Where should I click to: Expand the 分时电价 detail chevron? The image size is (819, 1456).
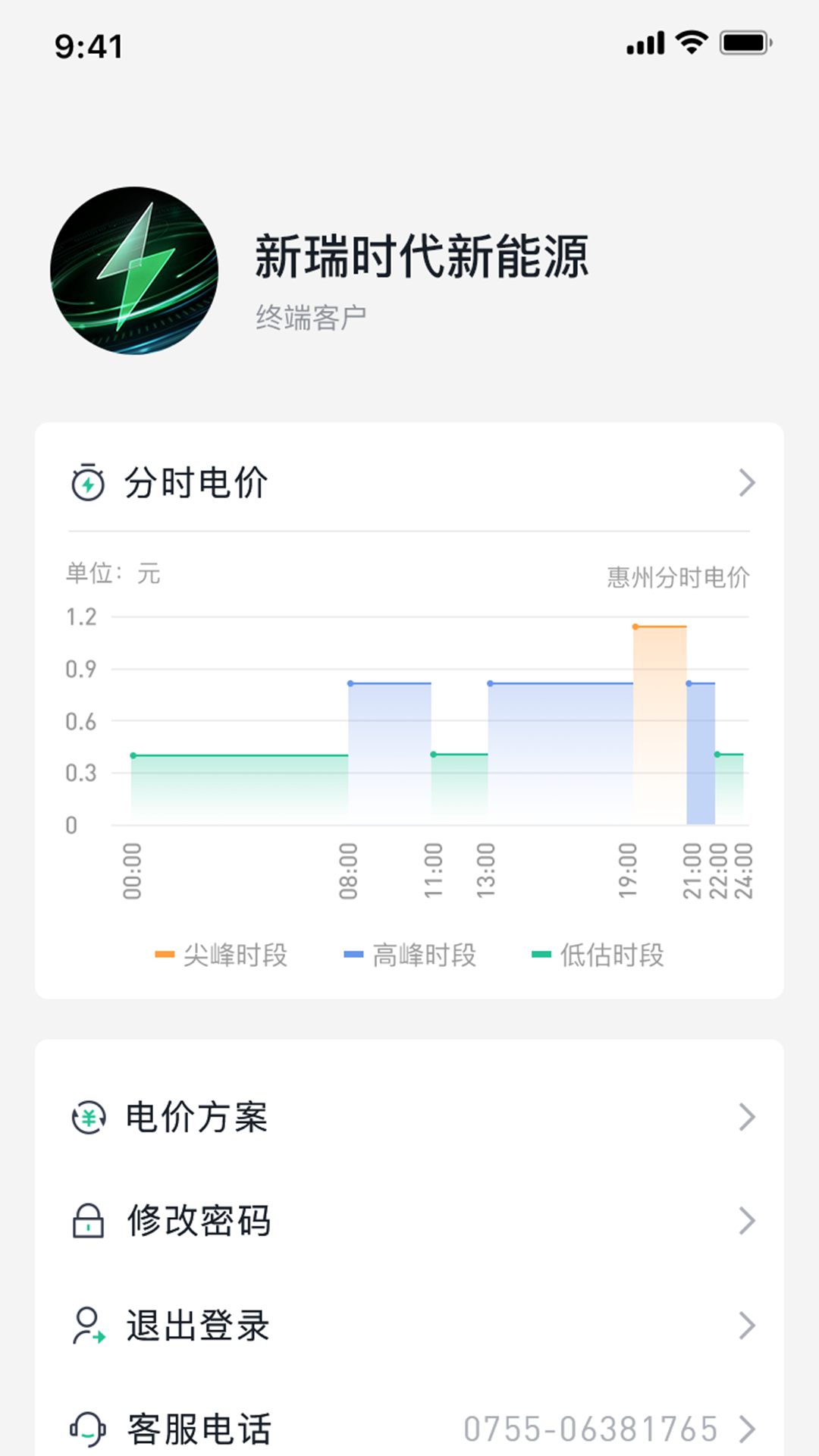pos(748,483)
